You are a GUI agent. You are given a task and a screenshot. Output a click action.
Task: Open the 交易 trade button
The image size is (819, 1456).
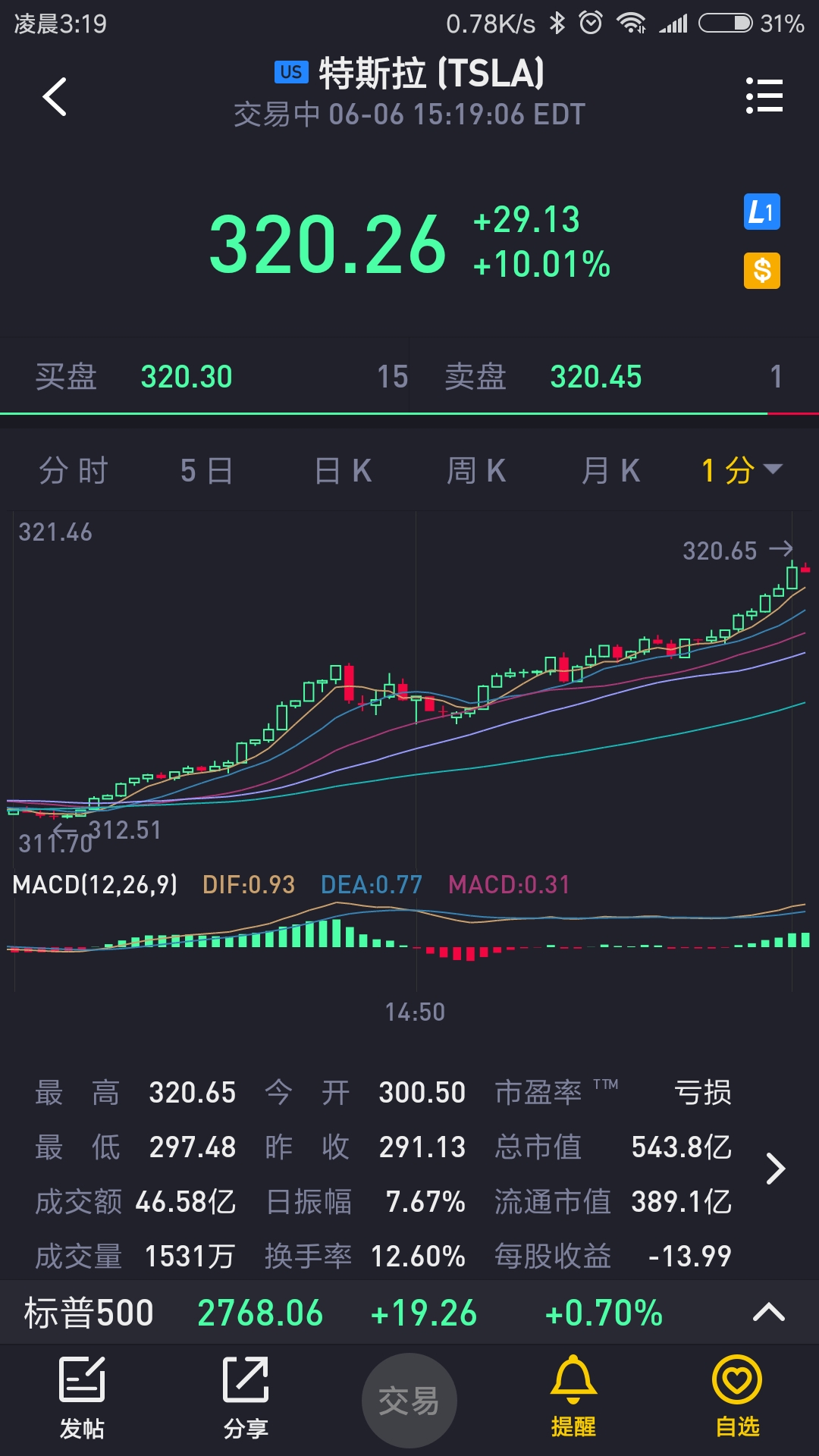point(409,1400)
